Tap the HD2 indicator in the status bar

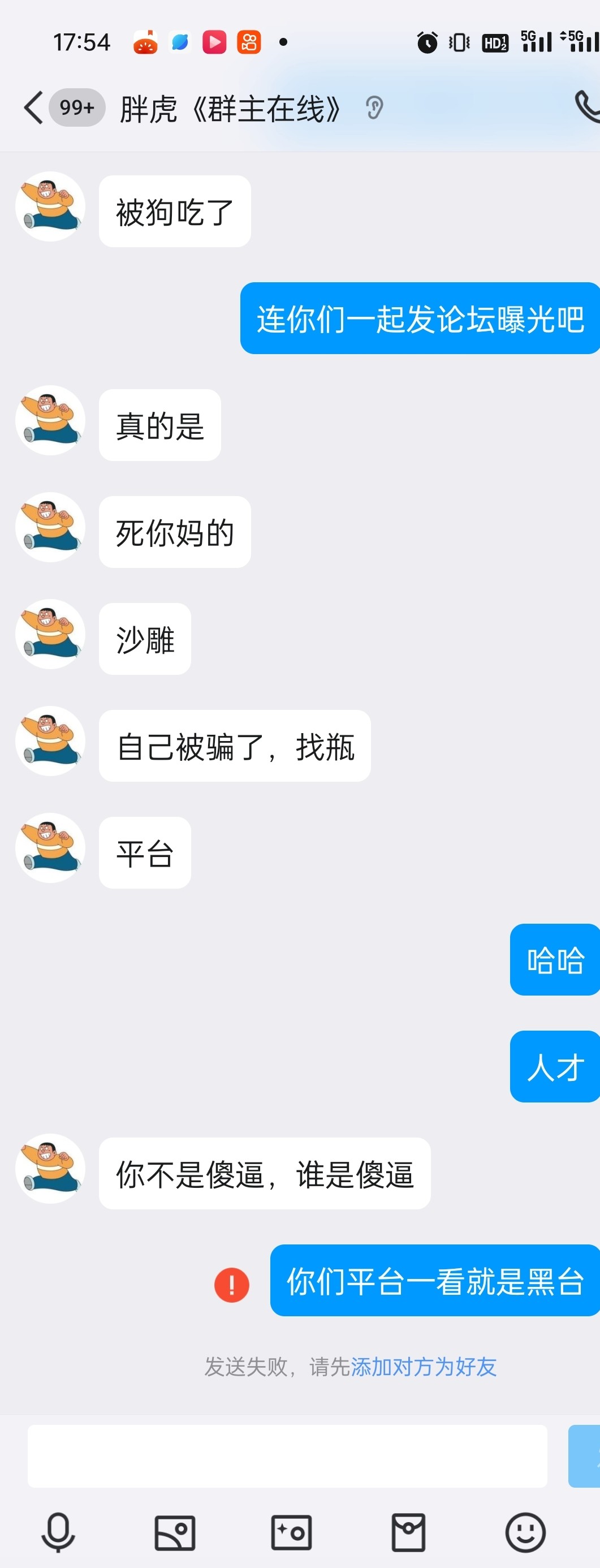point(497,41)
